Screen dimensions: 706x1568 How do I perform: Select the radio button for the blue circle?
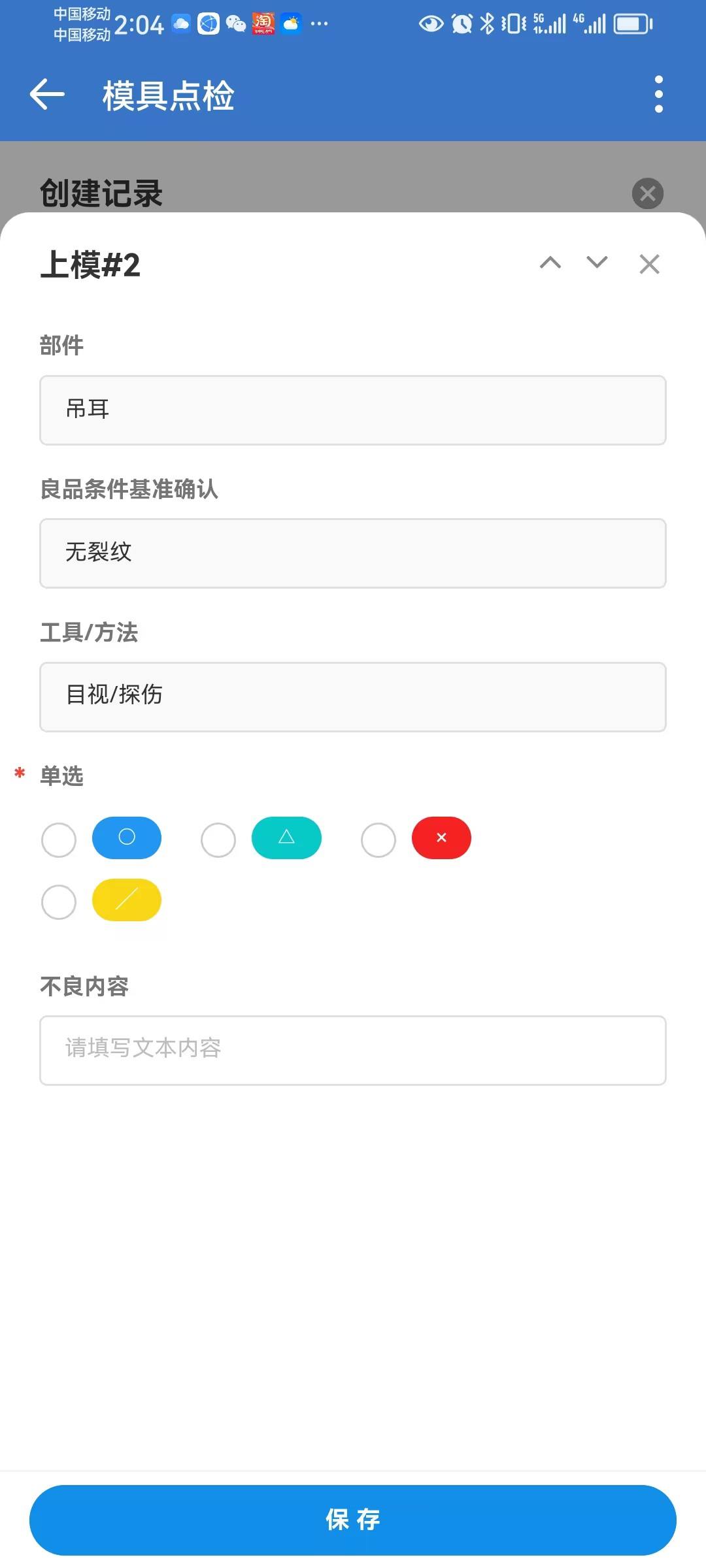tap(58, 840)
